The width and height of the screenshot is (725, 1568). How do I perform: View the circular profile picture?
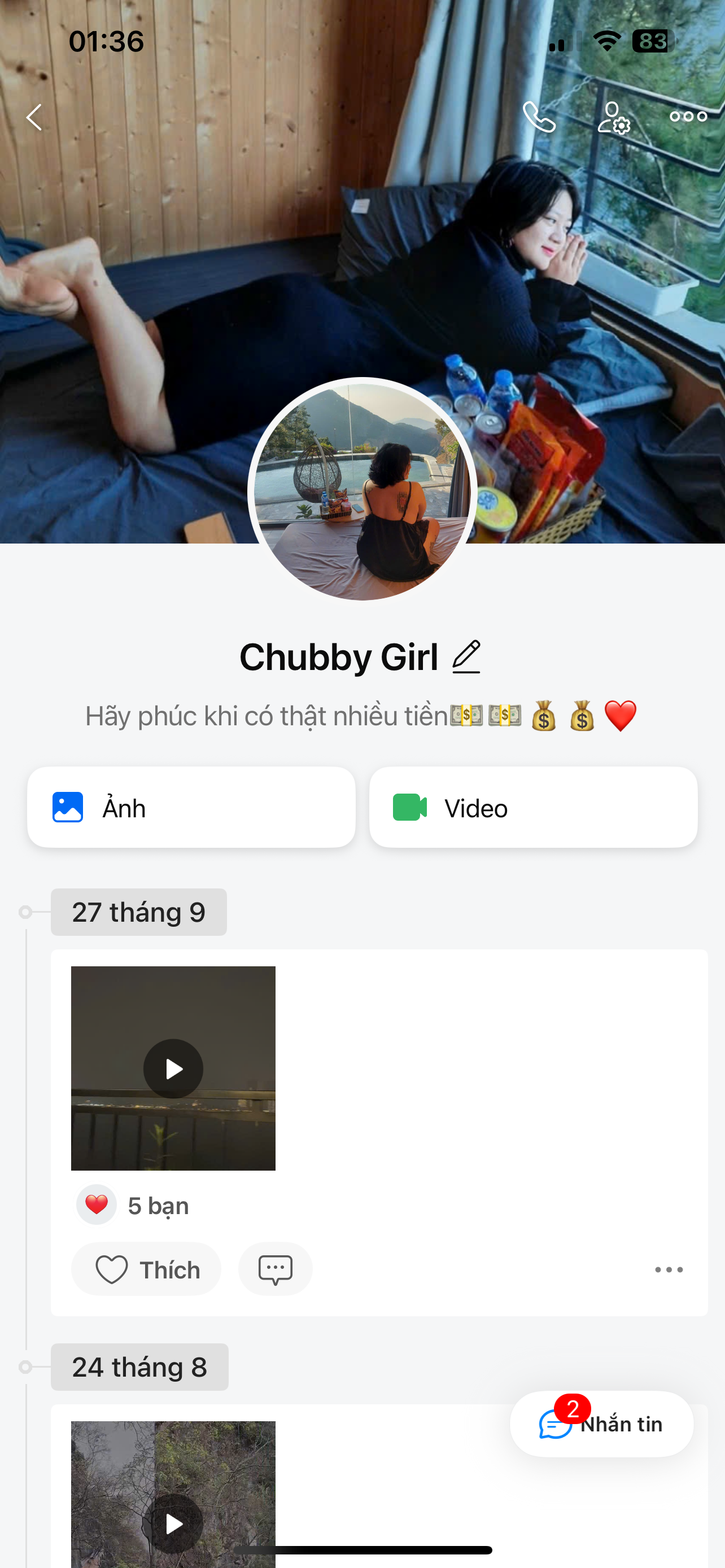[x=362, y=490]
